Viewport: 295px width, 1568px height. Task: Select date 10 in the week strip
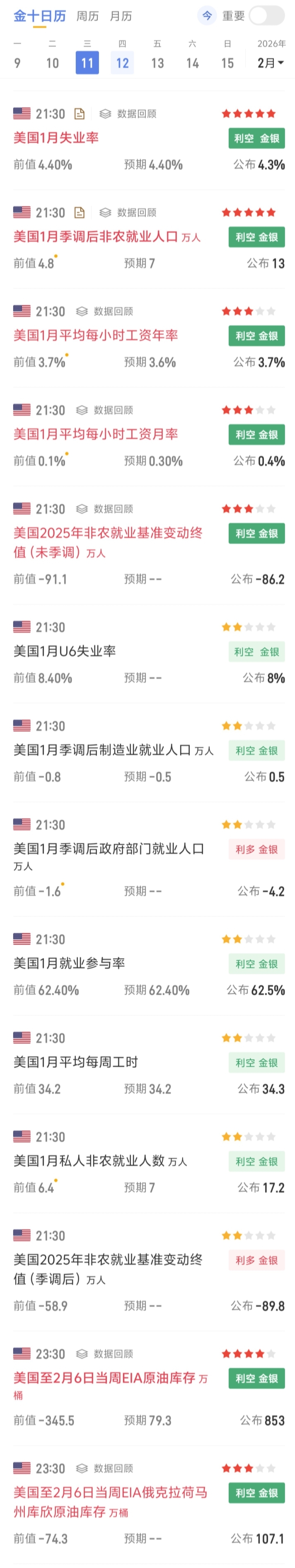[52, 63]
